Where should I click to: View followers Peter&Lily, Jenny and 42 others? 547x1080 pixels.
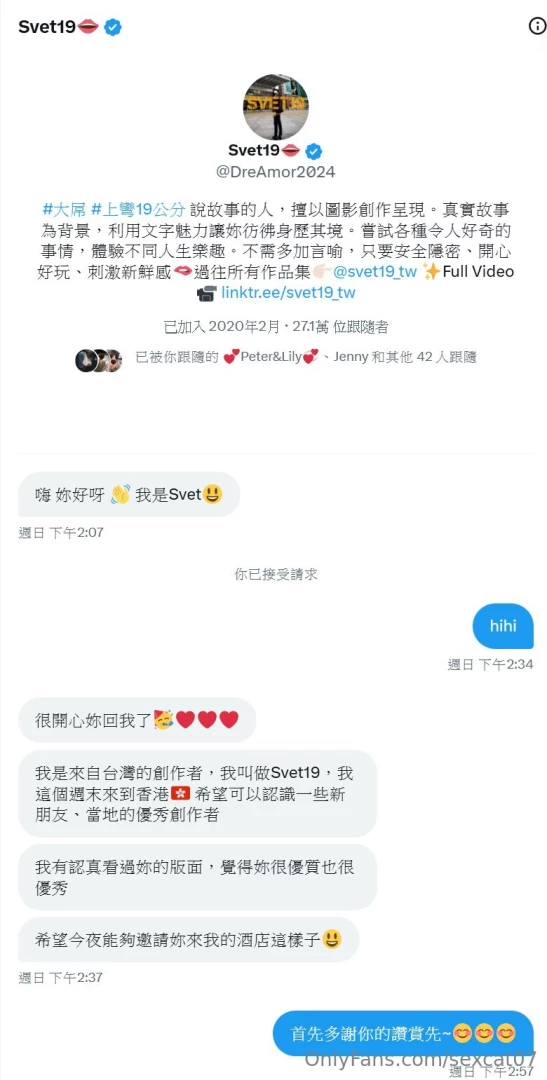click(x=275, y=357)
